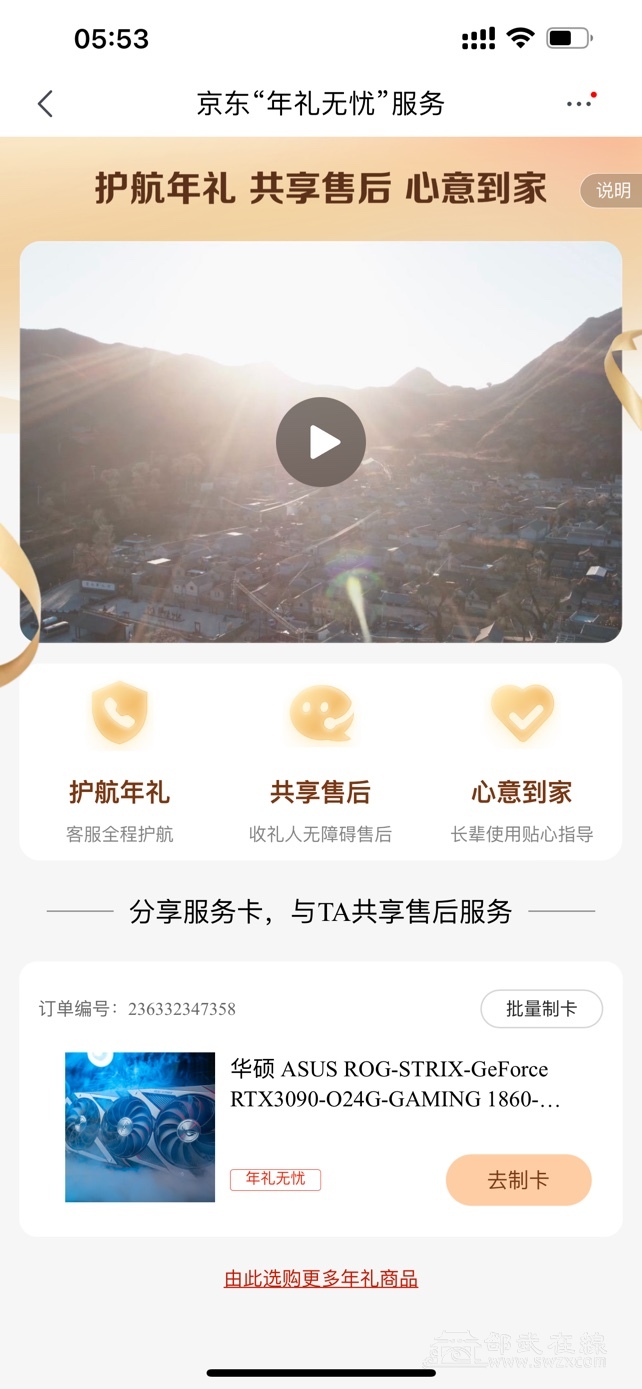
Task: Tap 去制卡 for the ASUS order
Action: [x=518, y=1180]
